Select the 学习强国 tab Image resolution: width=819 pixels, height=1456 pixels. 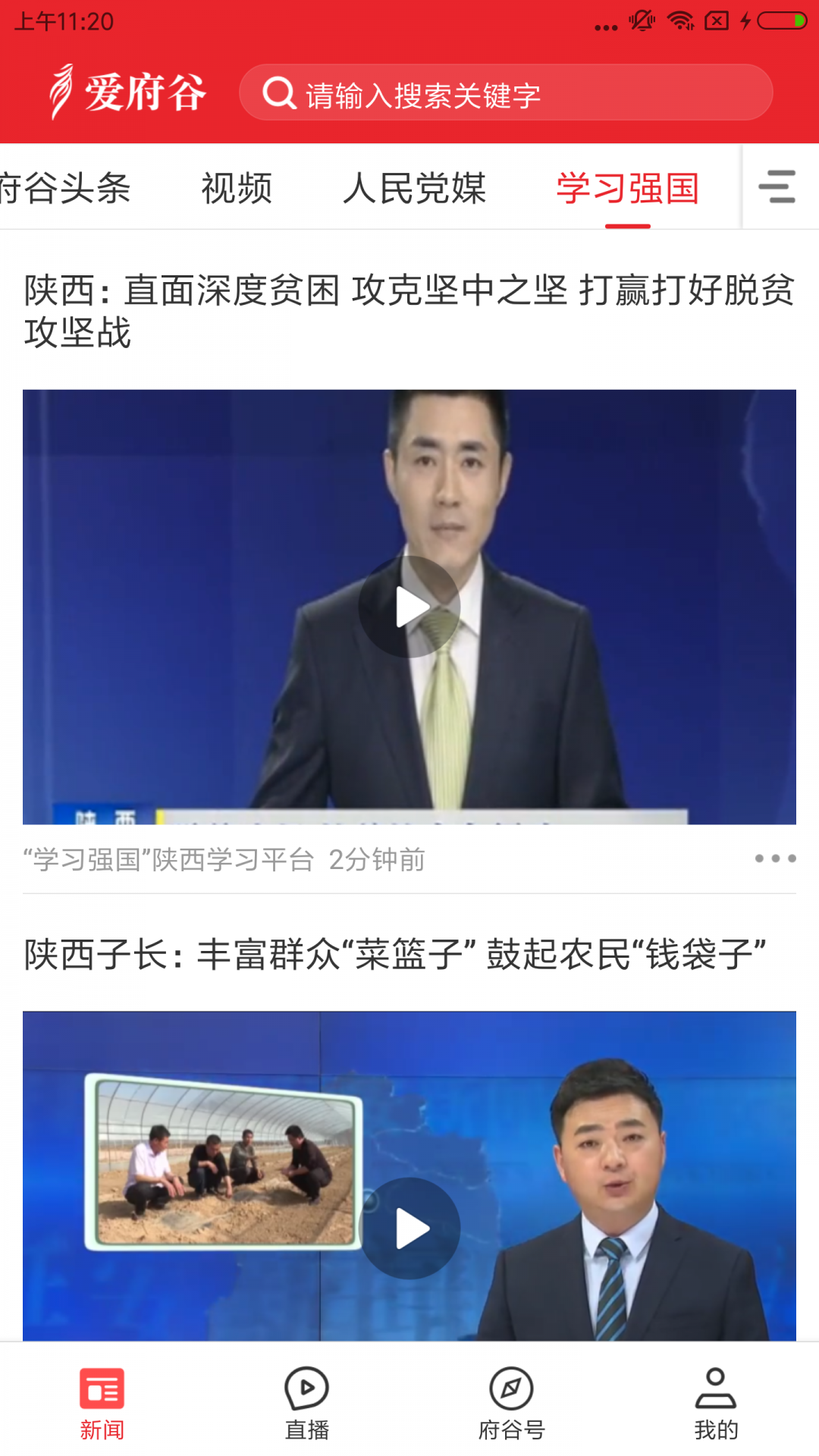(627, 190)
